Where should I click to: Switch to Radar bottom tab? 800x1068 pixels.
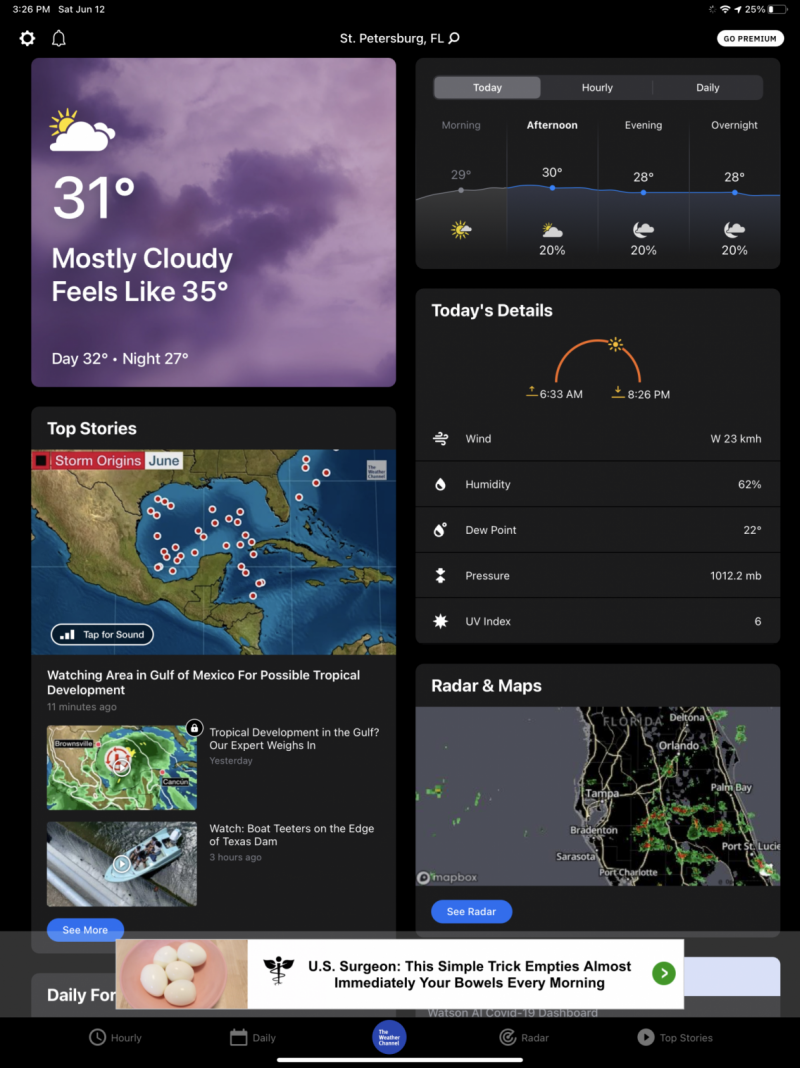coord(524,1038)
